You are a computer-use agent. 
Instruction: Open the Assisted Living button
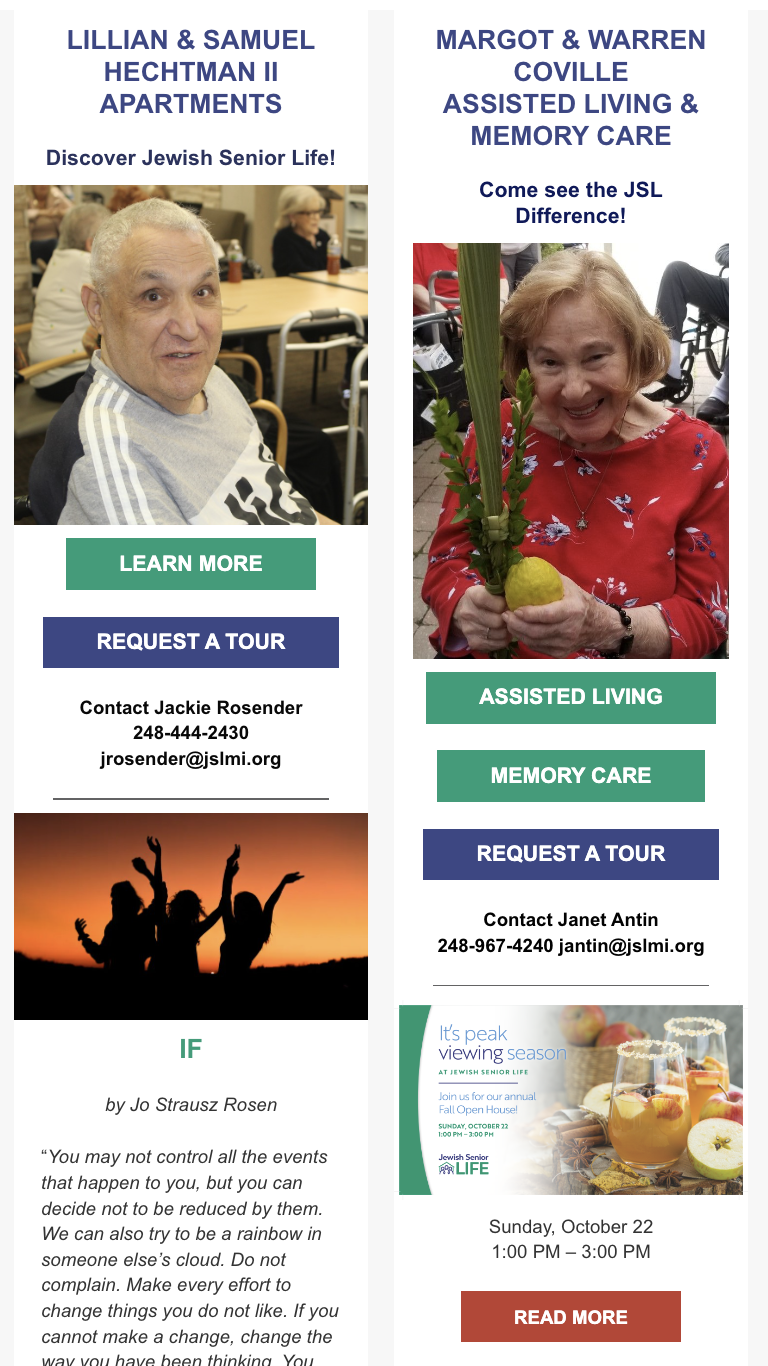click(x=570, y=697)
